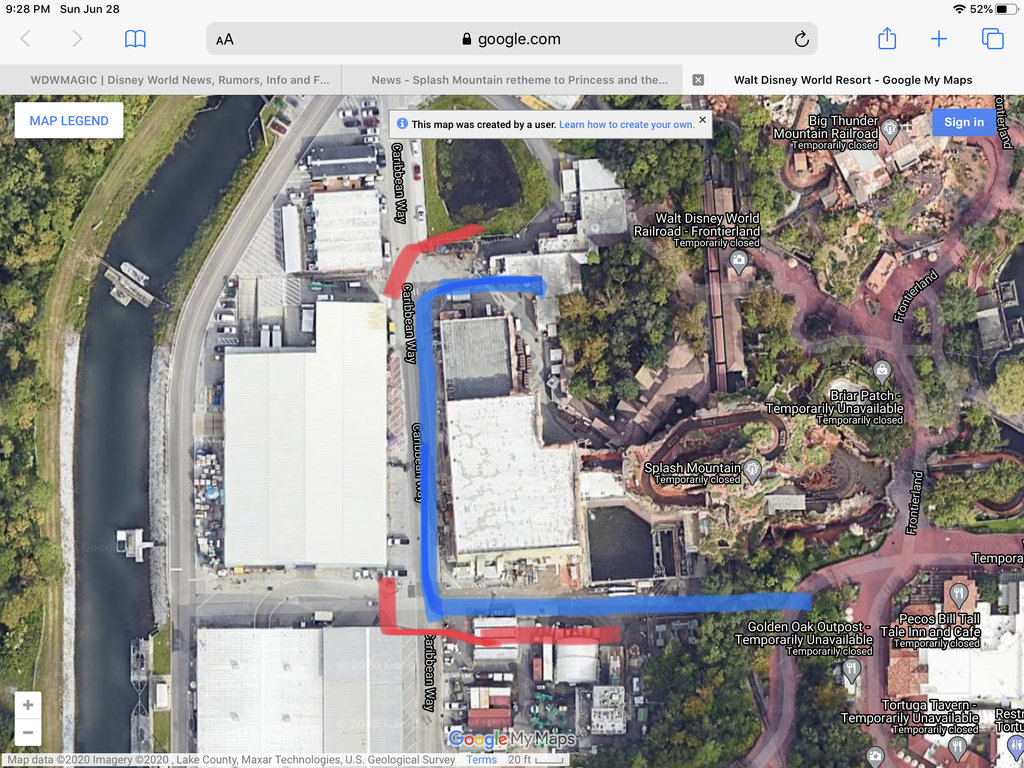
Task: Open the Terms link on map footer
Action: (x=481, y=760)
